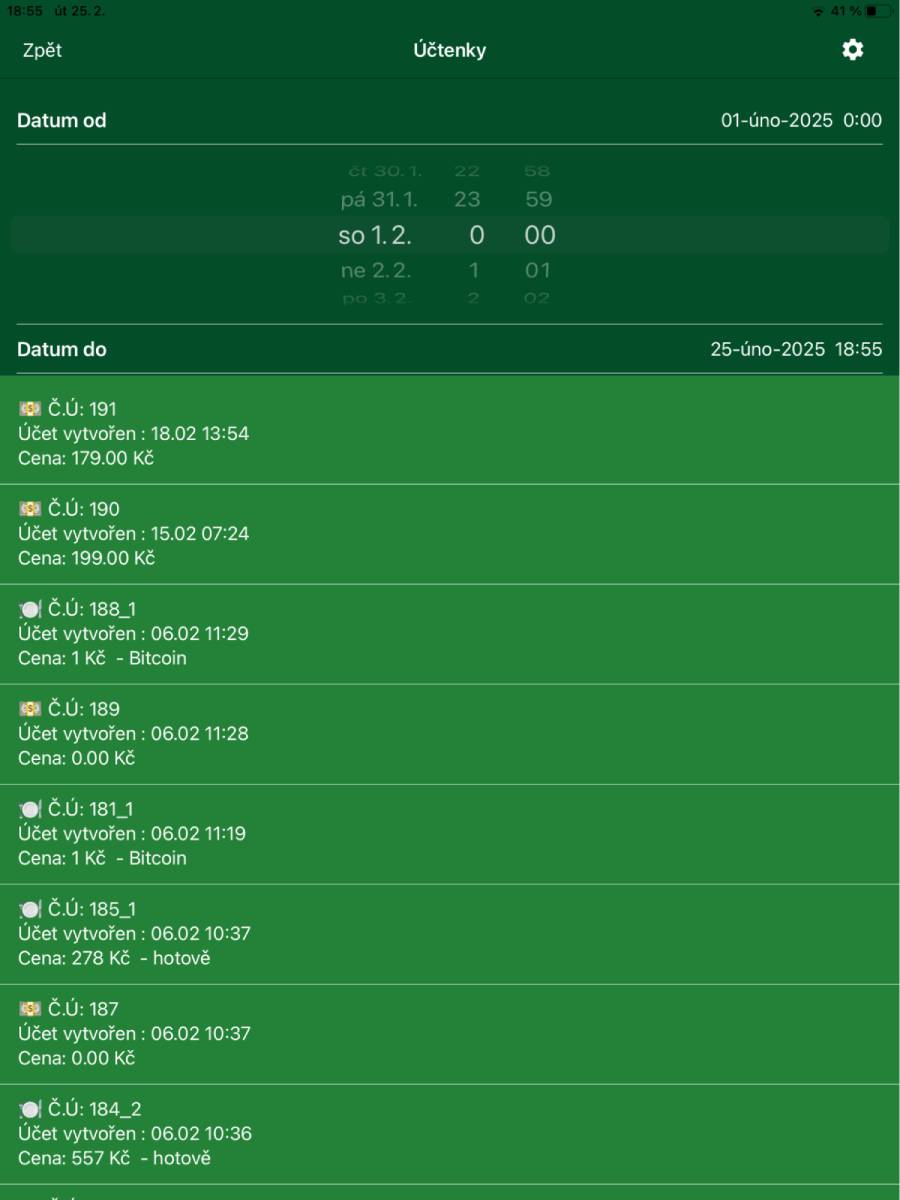Open receipt Č.Ú: 181_1
This screenshot has height=1200, width=900.
coord(450,833)
